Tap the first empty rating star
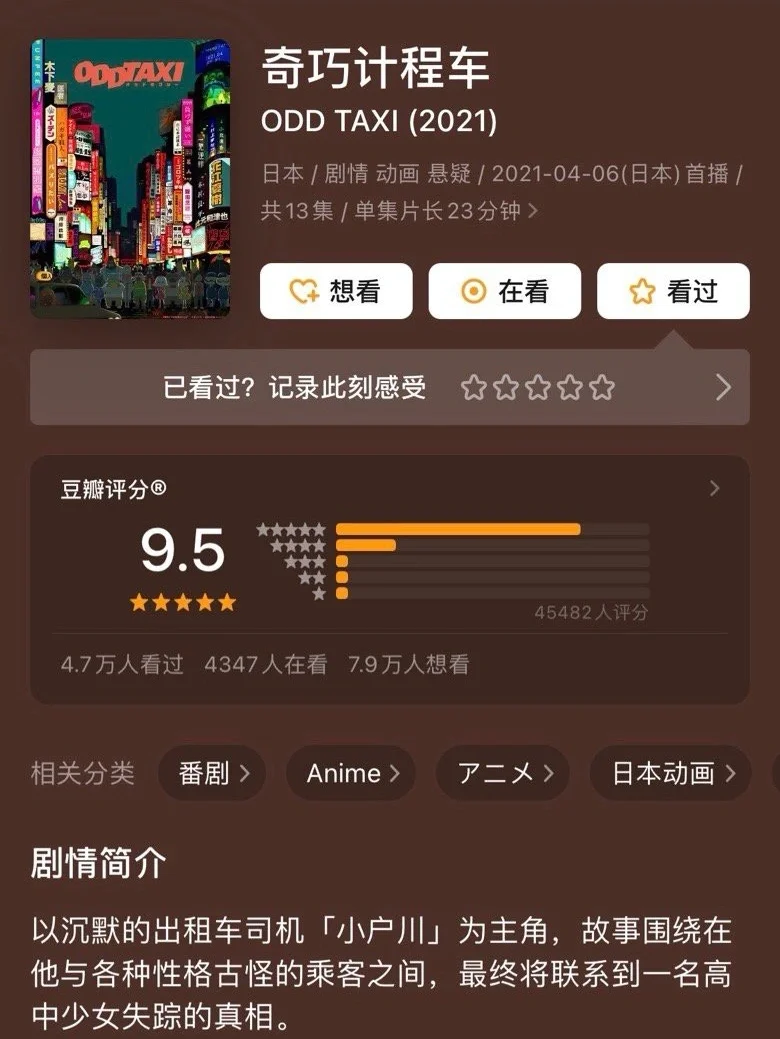This screenshot has height=1039, width=780. 475,387
